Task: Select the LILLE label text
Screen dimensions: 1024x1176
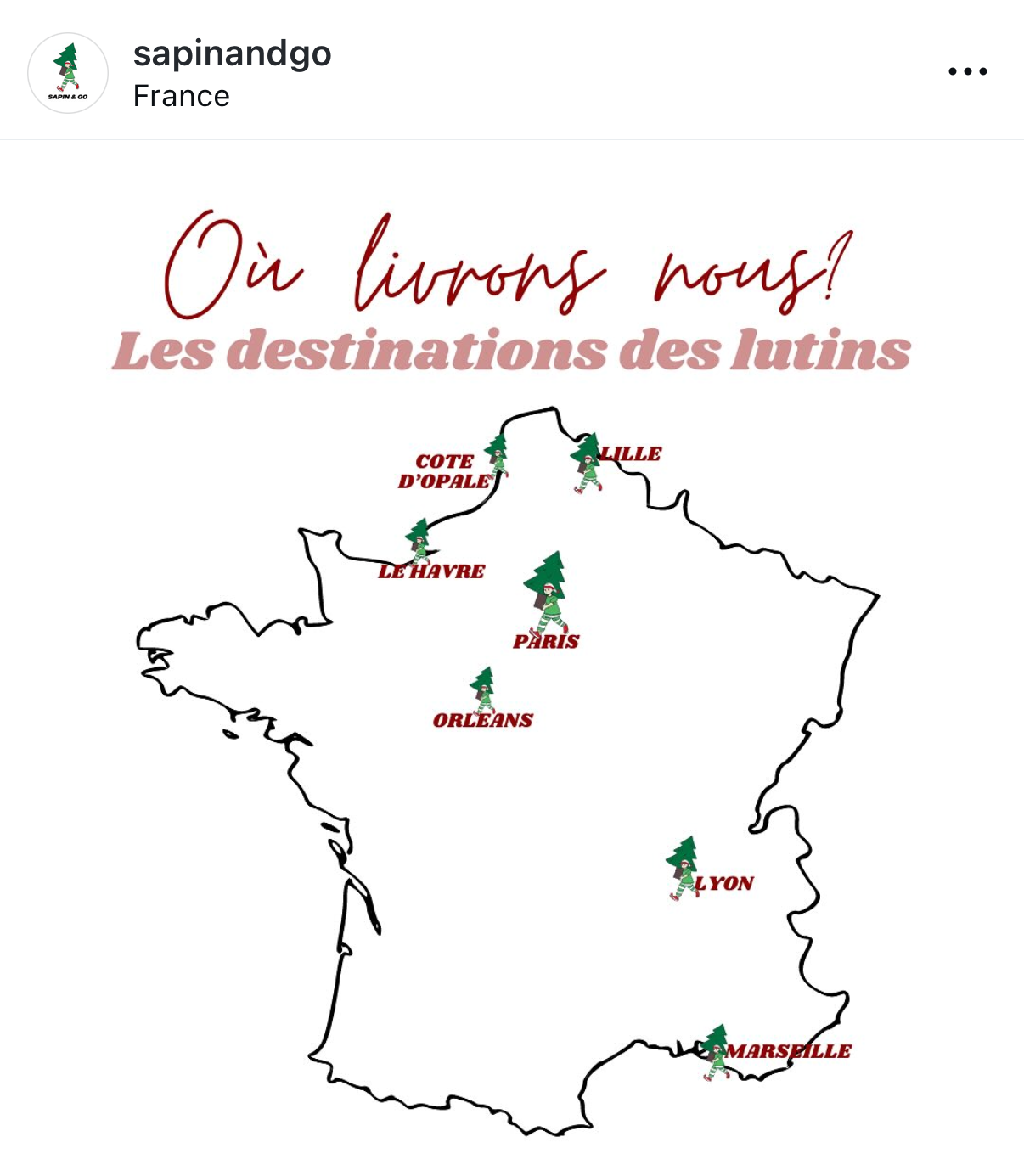Action: [631, 454]
